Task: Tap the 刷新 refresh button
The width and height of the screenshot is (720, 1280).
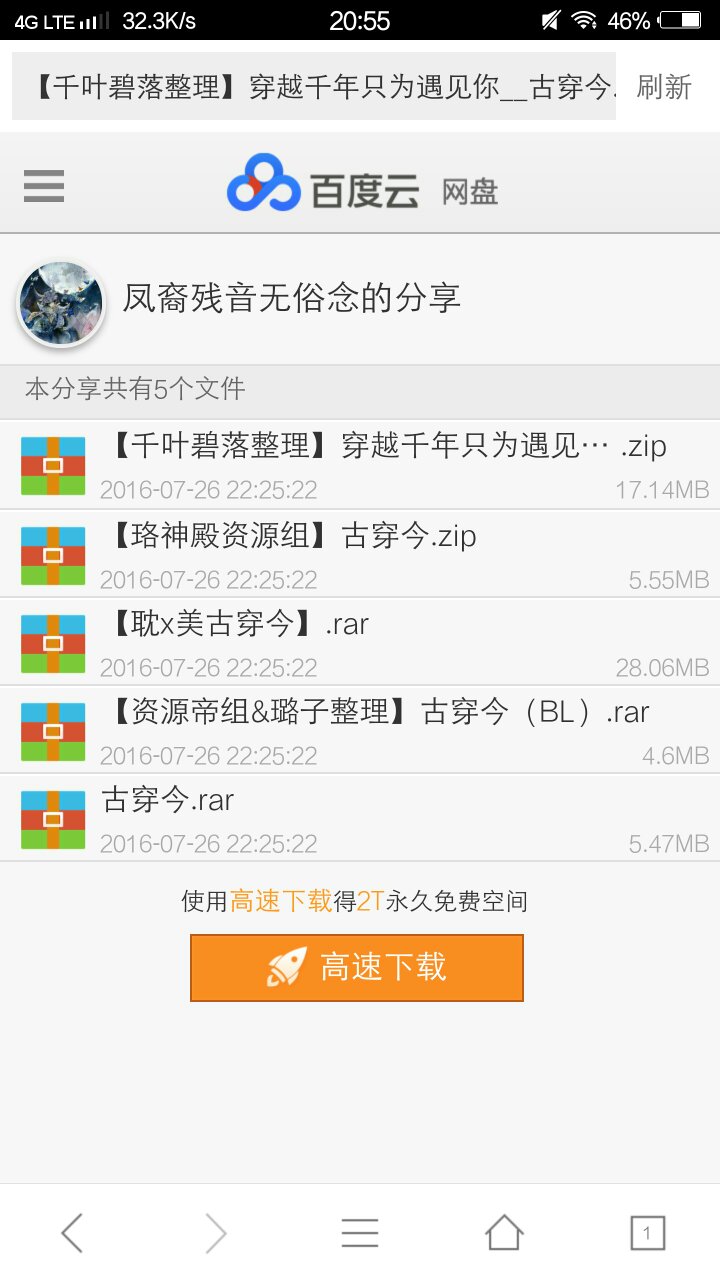Action: (x=664, y=87)
